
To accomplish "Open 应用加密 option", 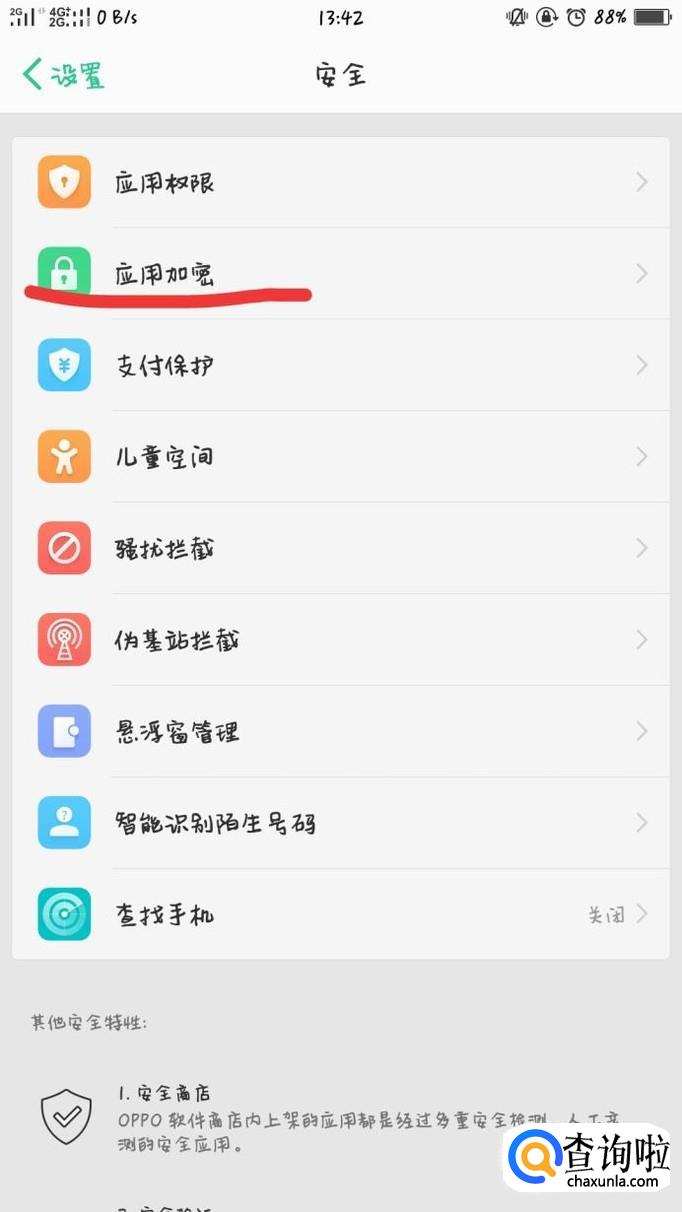I will click(x=340, y=273).
